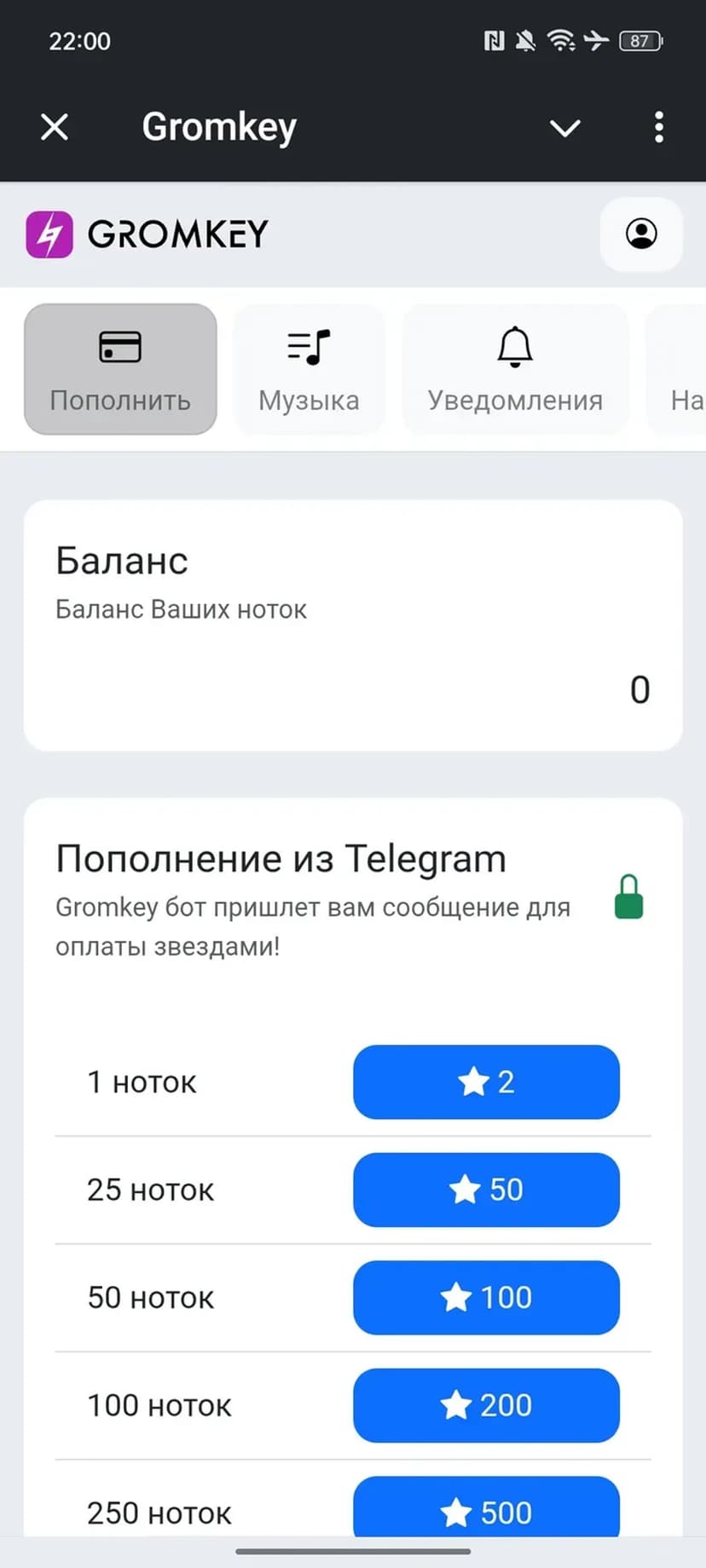Switch to the Пополнить tab
The image size is (706, 1568).
(x=120, y=369)
